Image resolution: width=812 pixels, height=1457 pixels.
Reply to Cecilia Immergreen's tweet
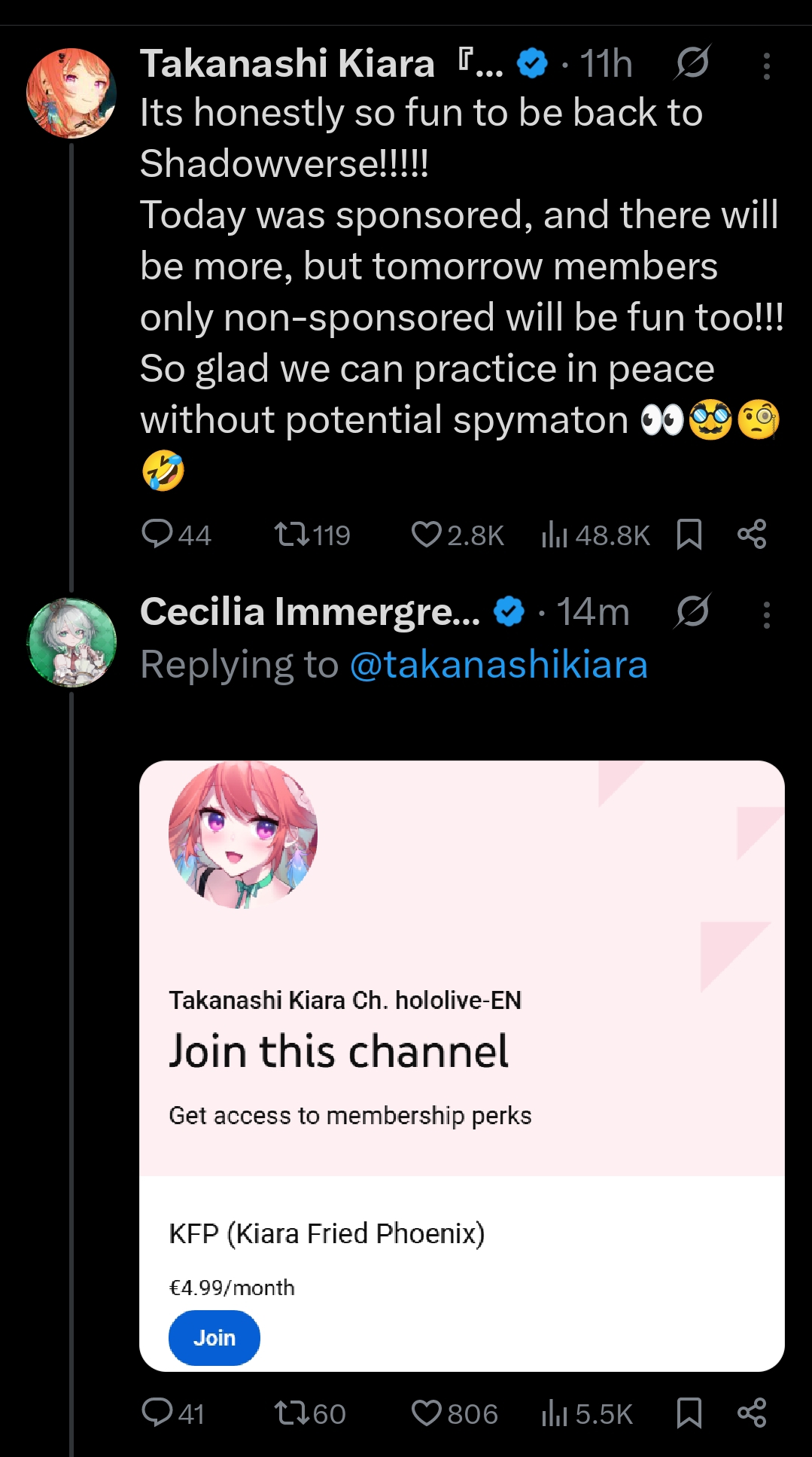click(x=158, y=1413)
